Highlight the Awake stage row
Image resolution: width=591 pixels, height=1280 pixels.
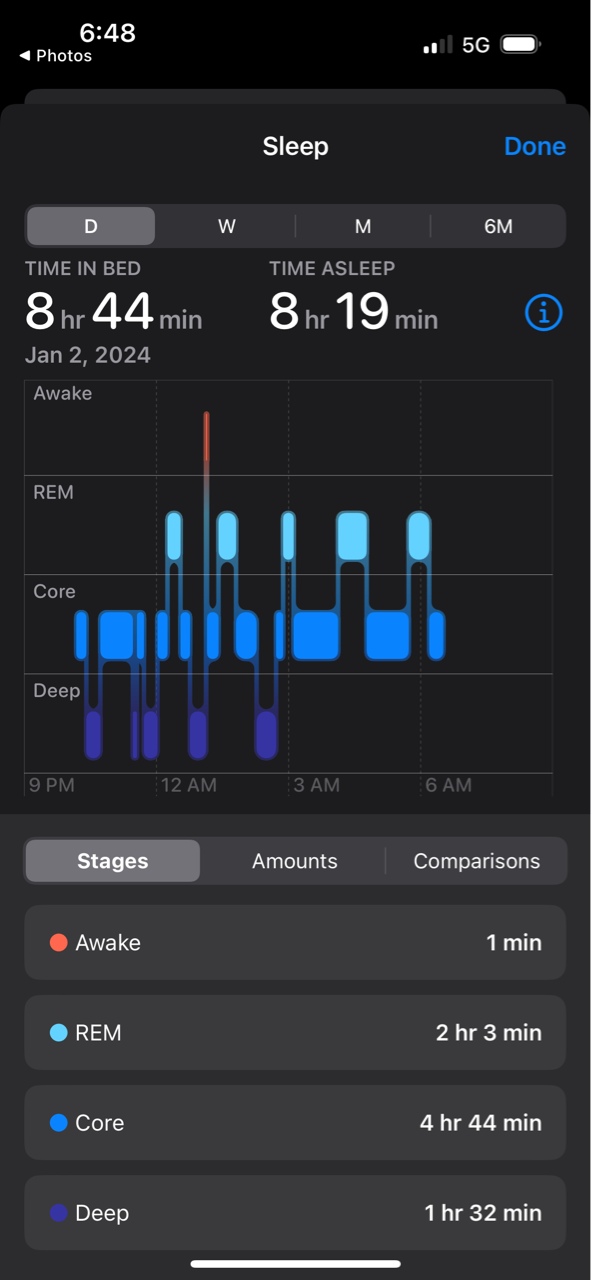click(295, 942)
